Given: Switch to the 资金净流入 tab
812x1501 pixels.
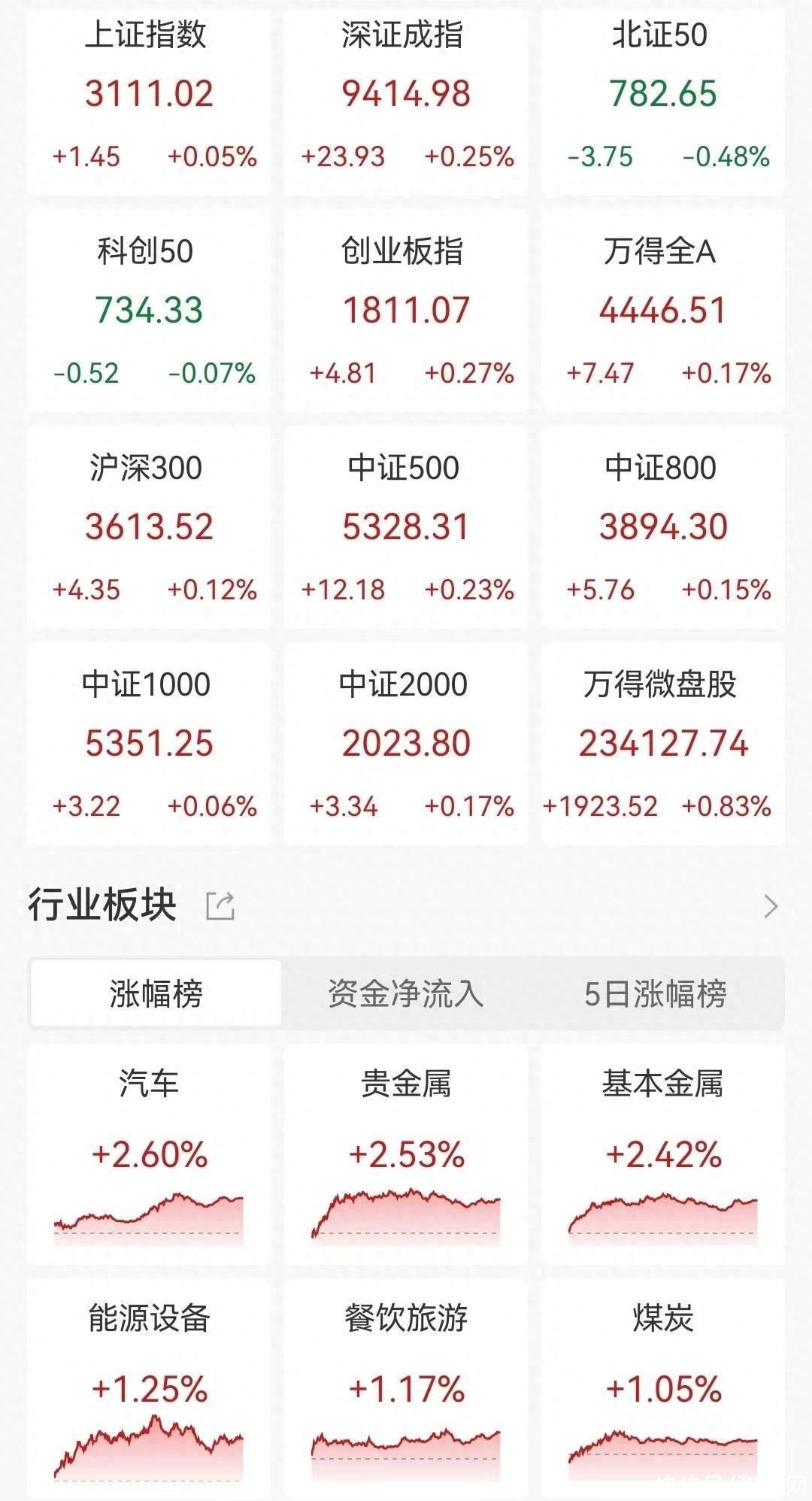Looking at the screenshot, I should (x=405, y=993).
